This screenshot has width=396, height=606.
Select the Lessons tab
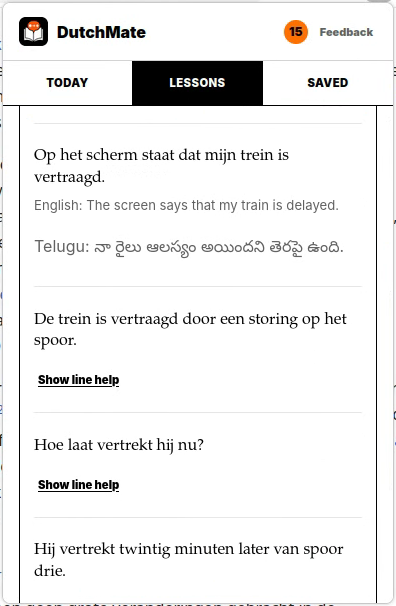[197, 83]
